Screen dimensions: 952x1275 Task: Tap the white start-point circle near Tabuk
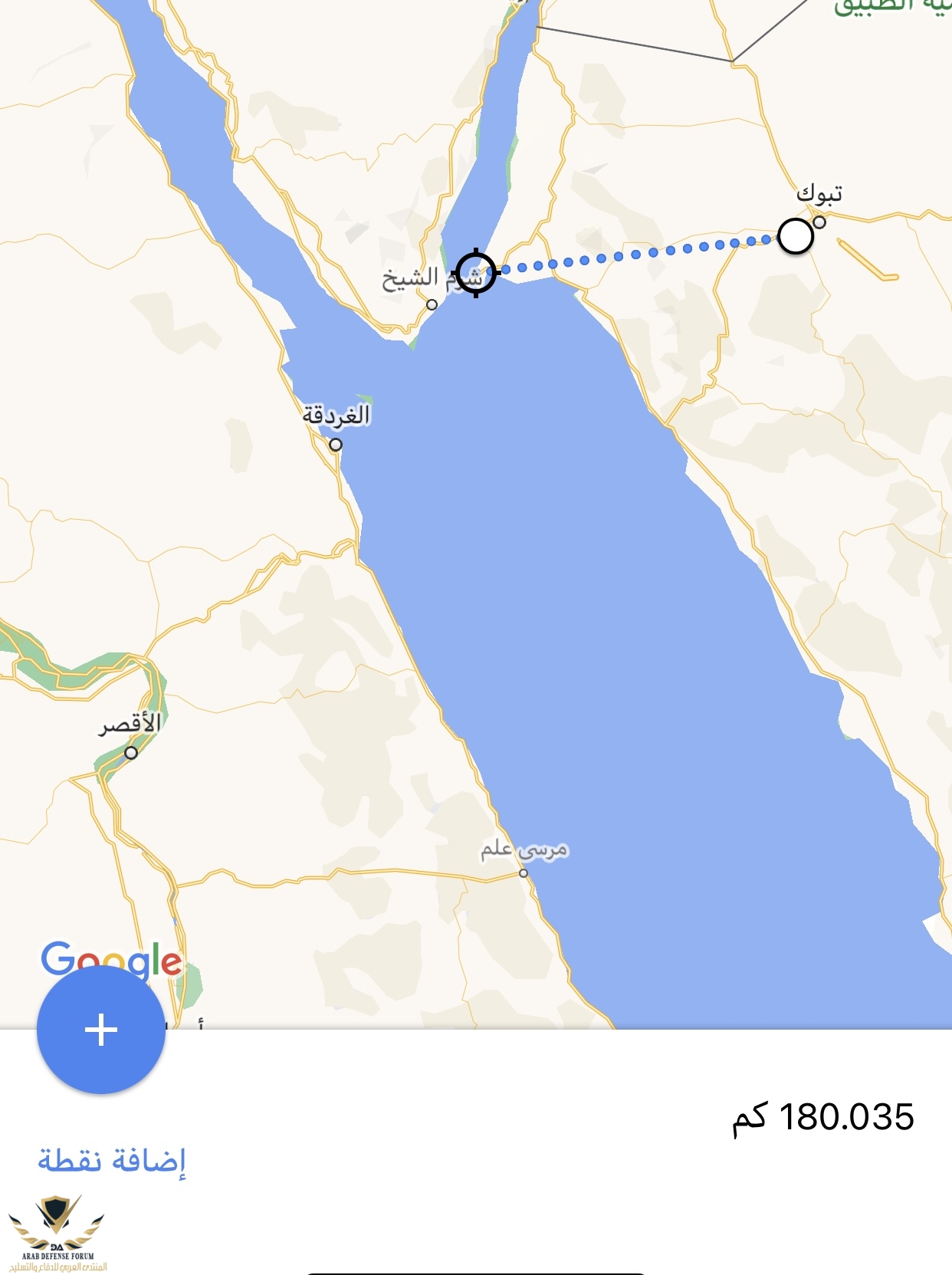pos(796,236)
